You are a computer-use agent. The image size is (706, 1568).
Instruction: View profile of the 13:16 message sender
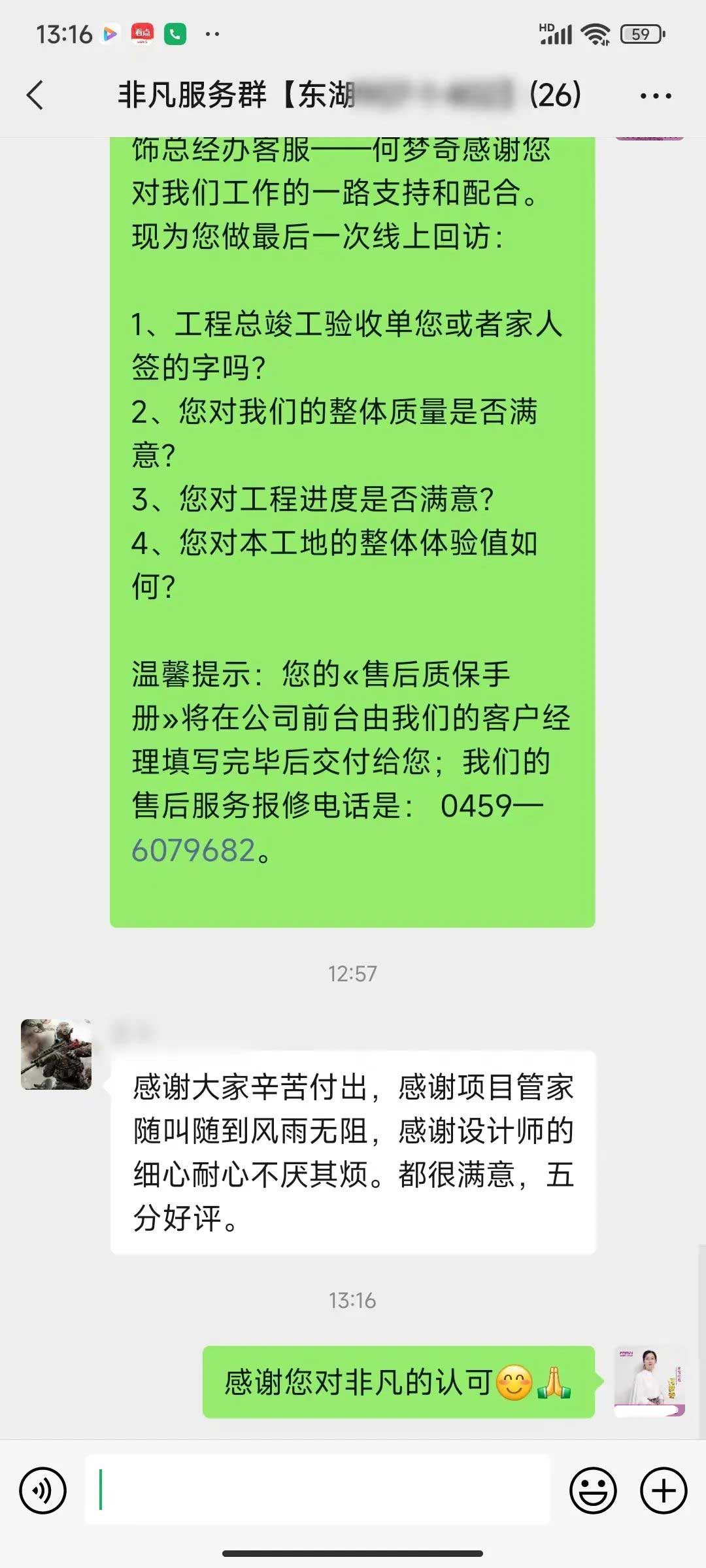[x=649, y=1381]
